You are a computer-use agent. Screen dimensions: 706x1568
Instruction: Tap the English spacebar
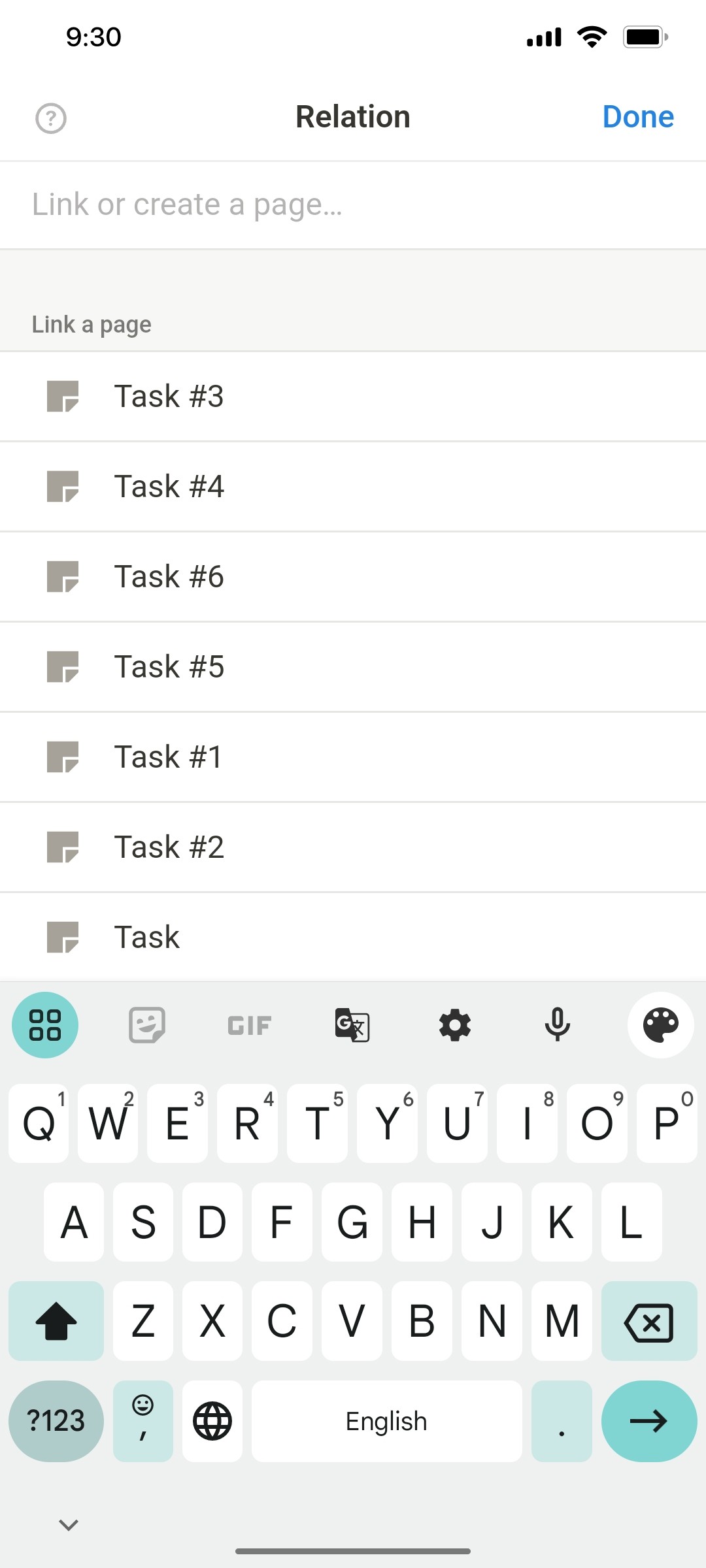pos(386,1421)
